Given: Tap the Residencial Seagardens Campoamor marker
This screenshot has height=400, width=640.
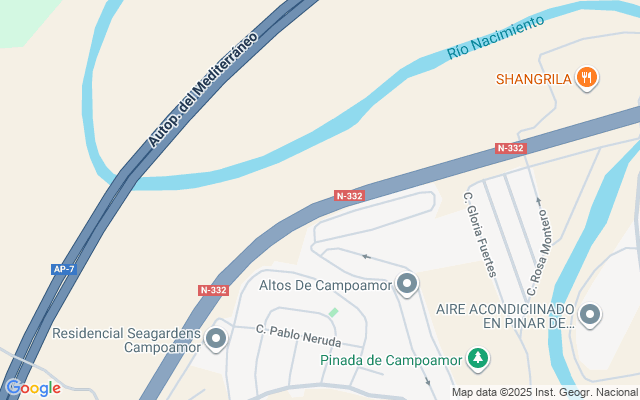Looking at the screenshot, I should pyautogui.click(x=215, y=340).
